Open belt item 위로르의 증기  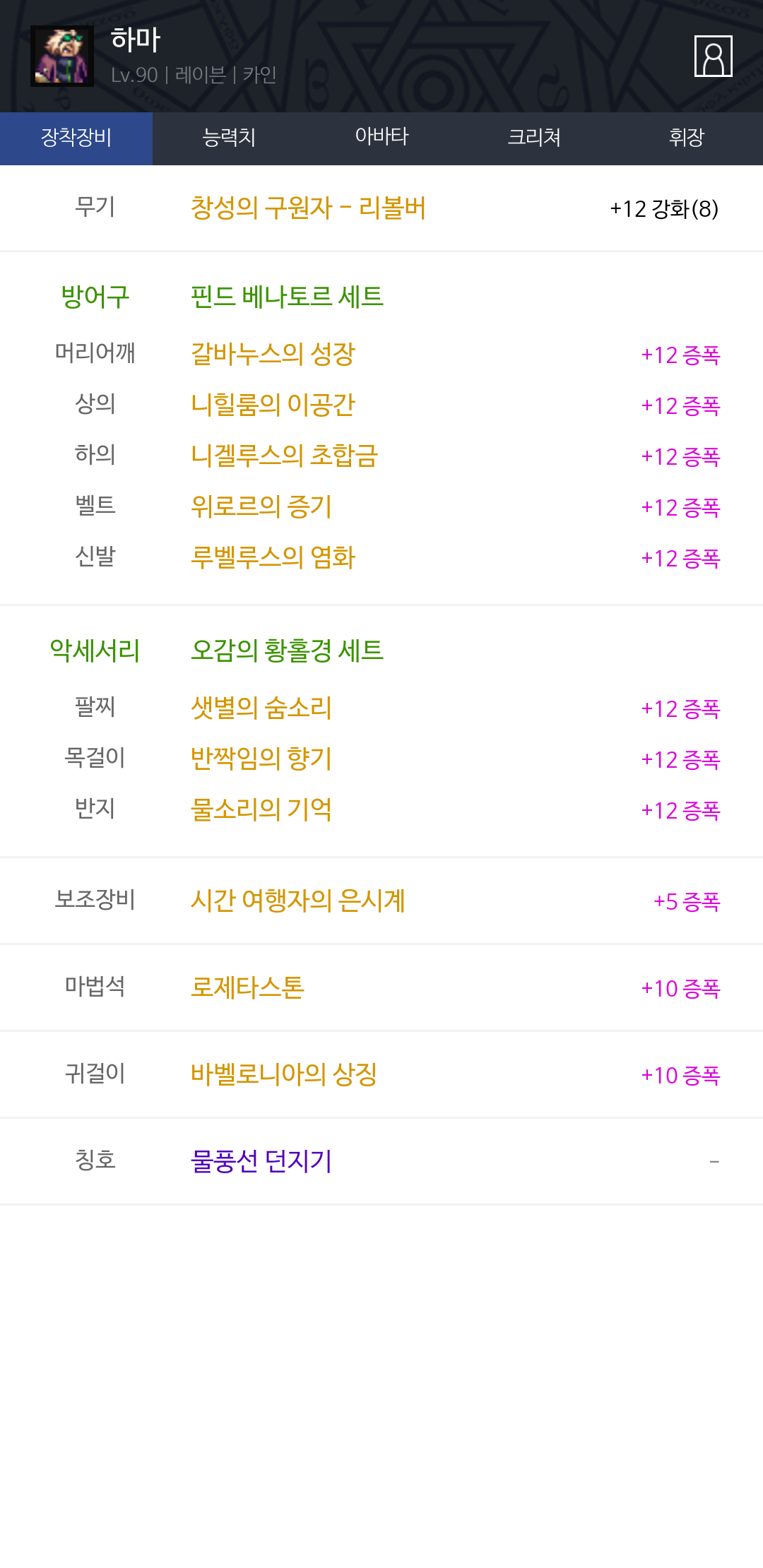click(x=261, y=506)
